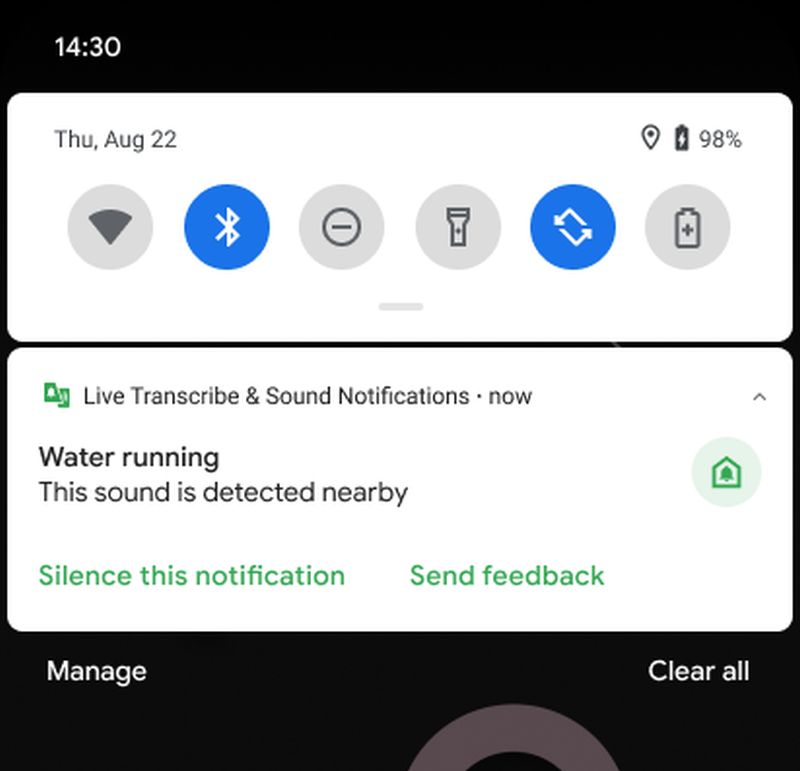Send feedback about the sound alert

click(x=507, y=576)
